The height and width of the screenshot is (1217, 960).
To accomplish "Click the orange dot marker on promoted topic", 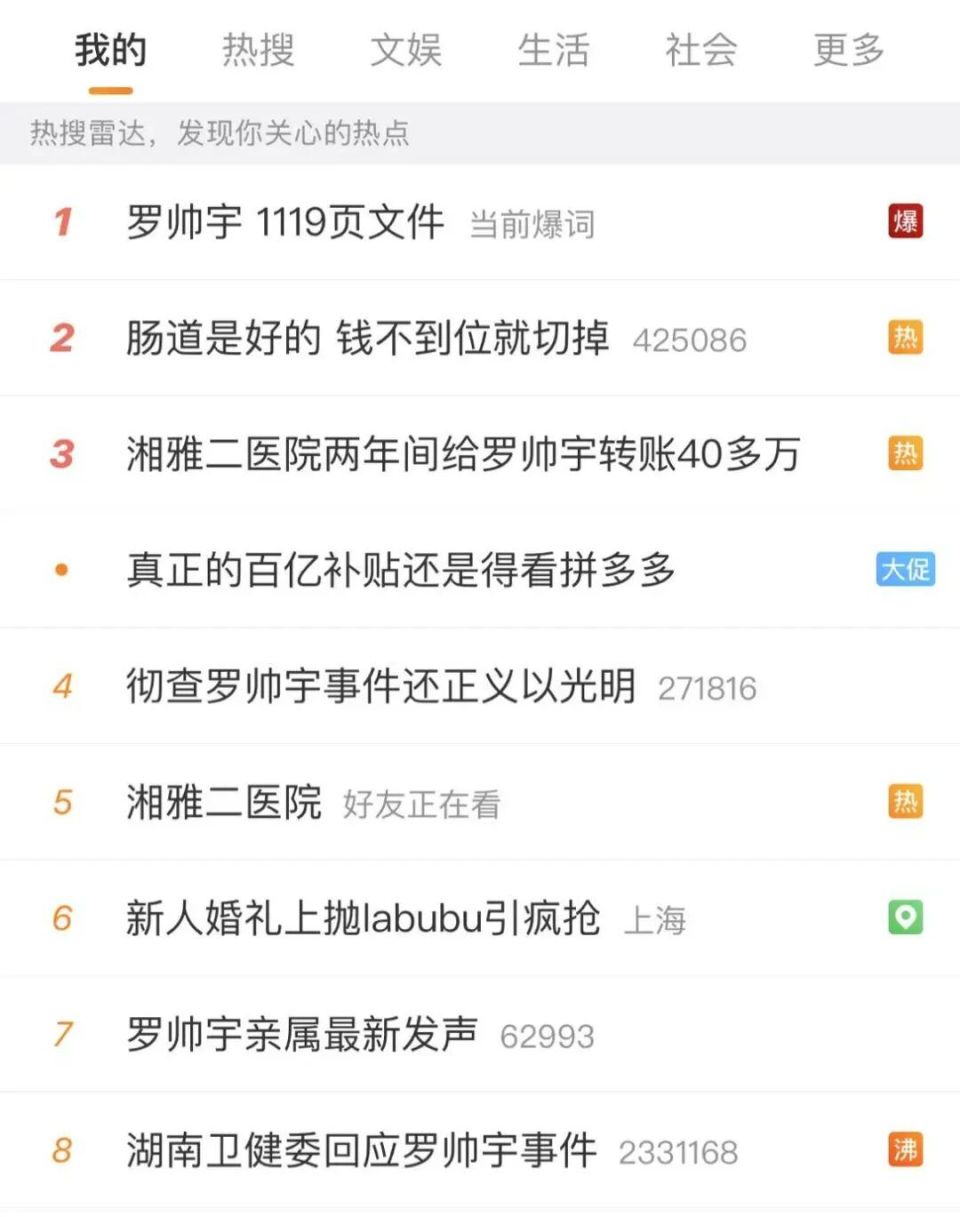I will (62, 569).
